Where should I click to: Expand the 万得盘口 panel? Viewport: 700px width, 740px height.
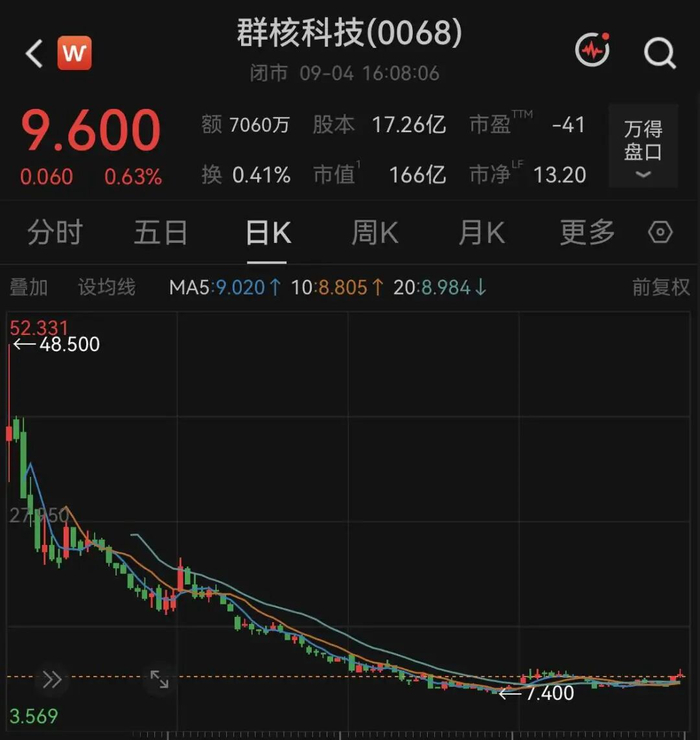[643, 146]
